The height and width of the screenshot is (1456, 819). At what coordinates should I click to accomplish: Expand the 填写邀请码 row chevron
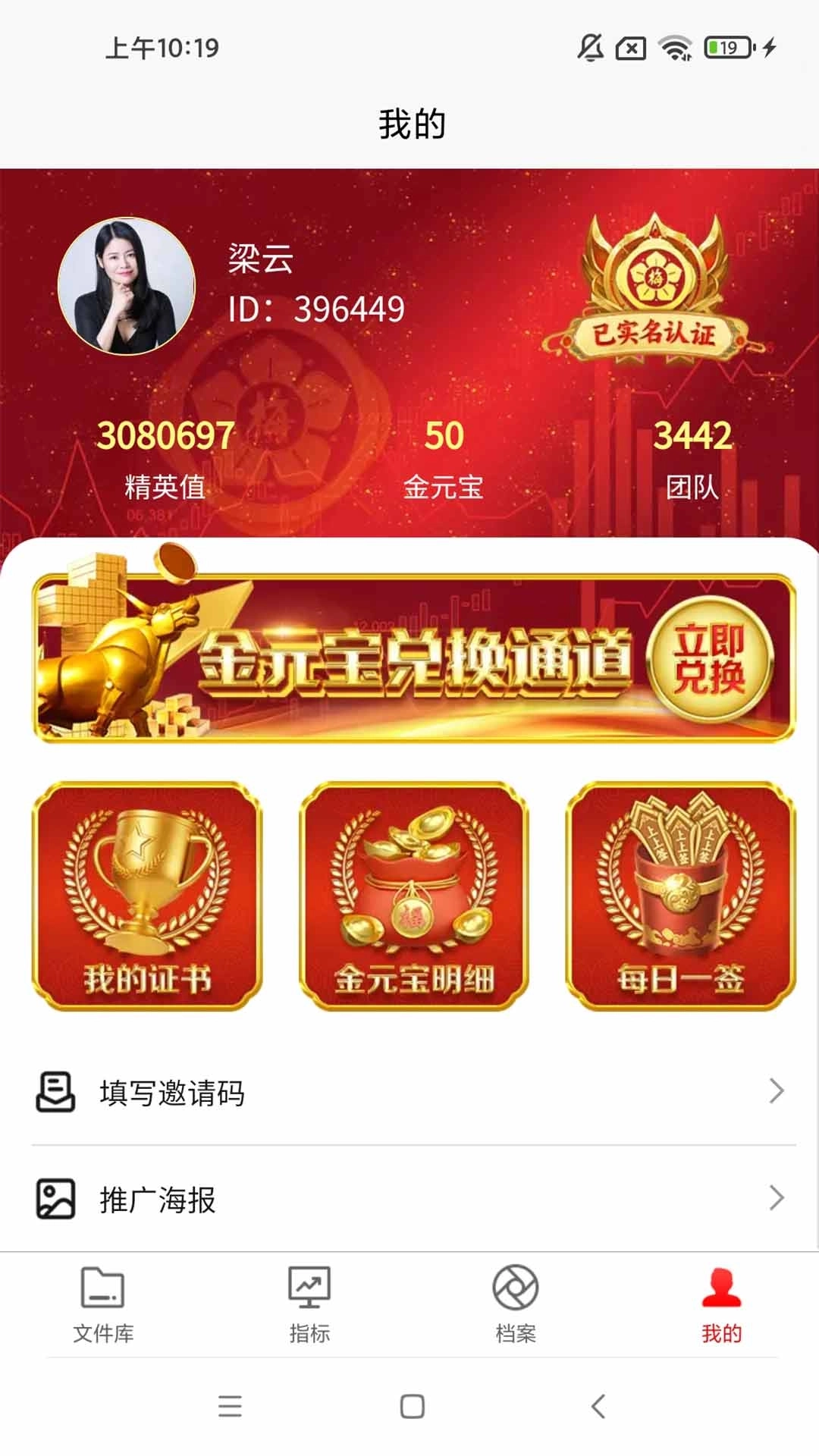coord(777,1092)
